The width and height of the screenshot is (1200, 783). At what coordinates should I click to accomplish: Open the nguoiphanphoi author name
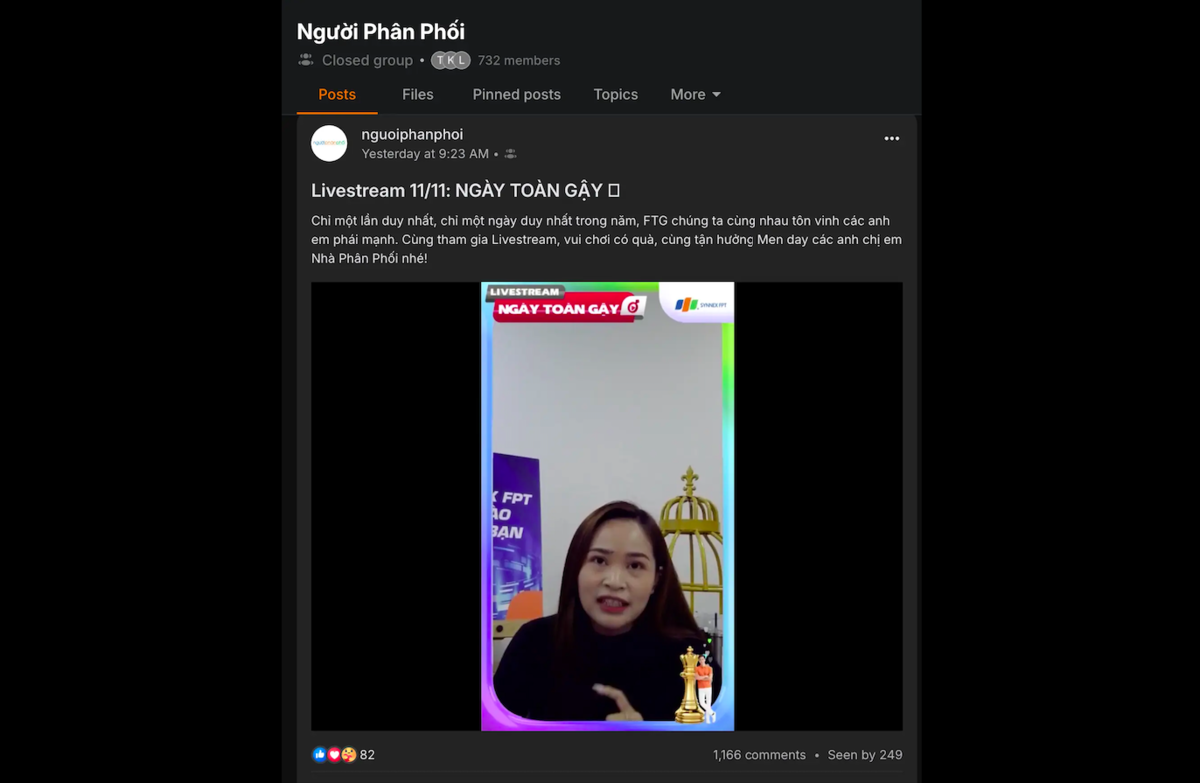coord(412,134)
